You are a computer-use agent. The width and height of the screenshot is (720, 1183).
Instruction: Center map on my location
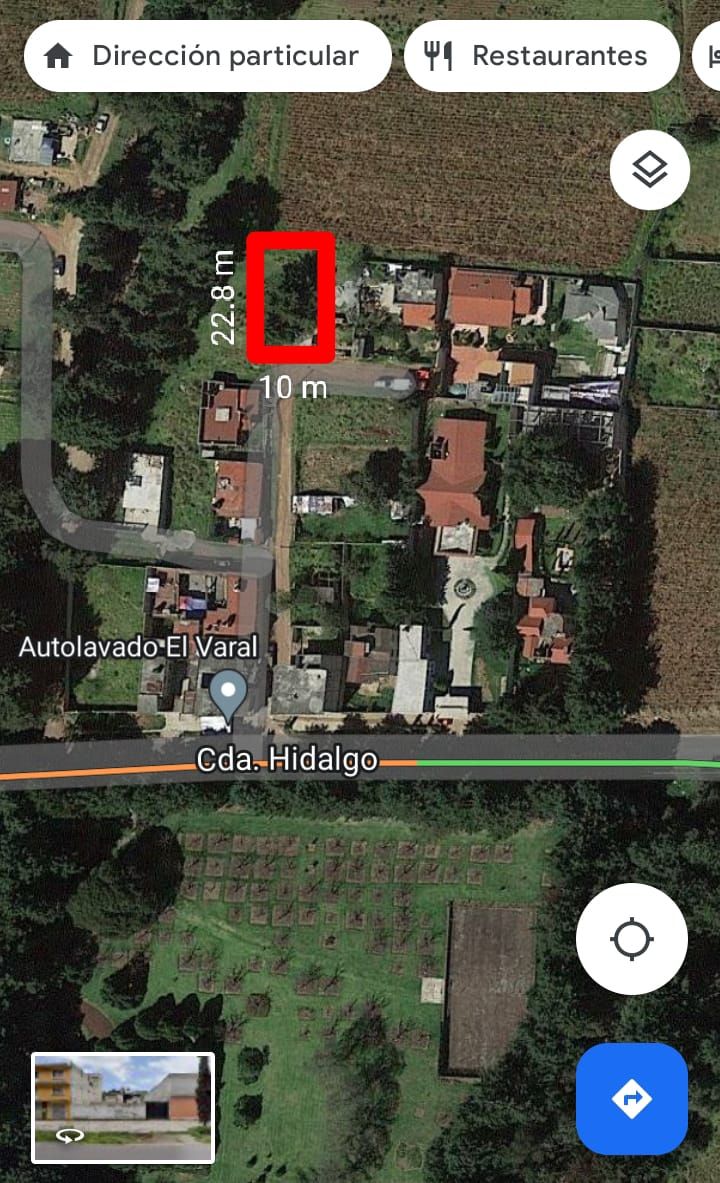[x=632, y=939]
